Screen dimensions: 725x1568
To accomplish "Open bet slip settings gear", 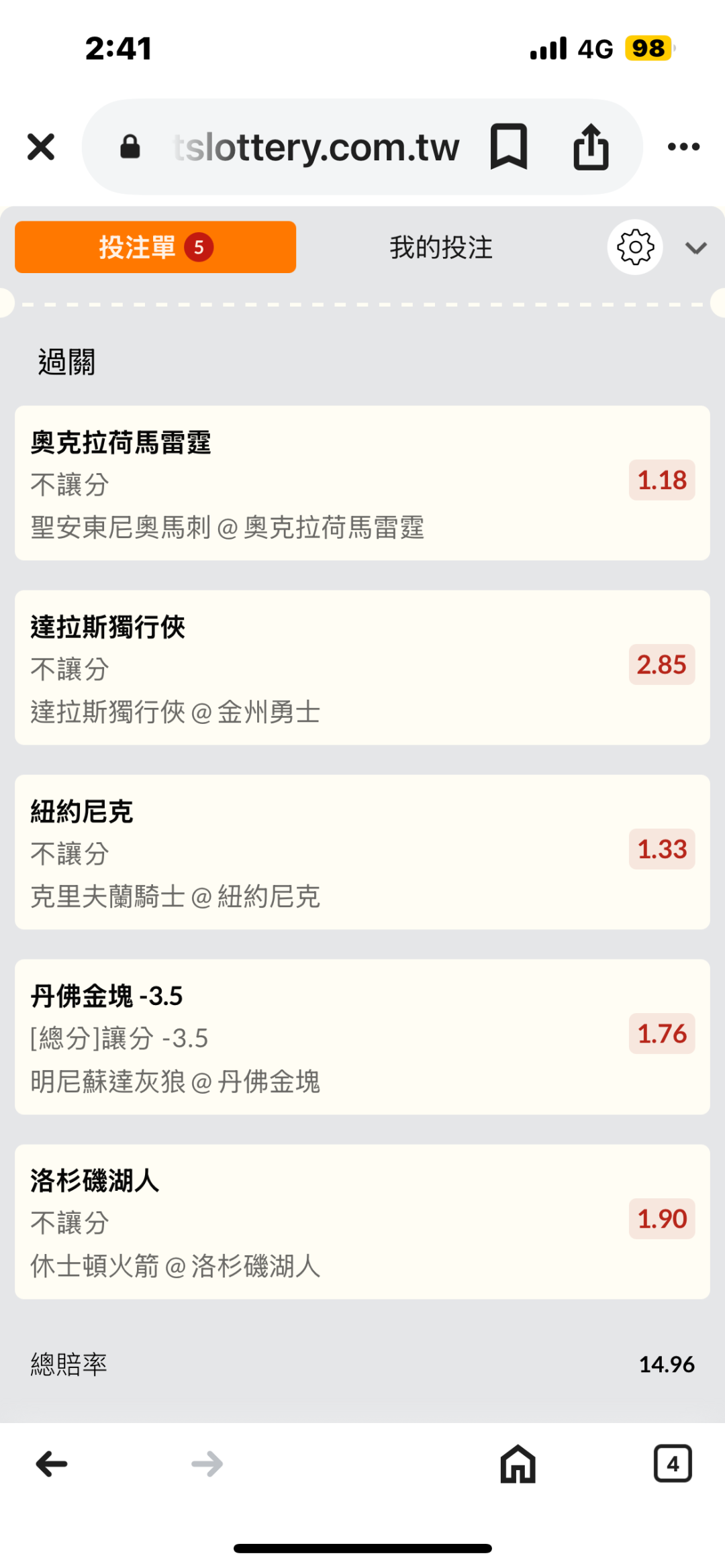I will tap(635, 248).
